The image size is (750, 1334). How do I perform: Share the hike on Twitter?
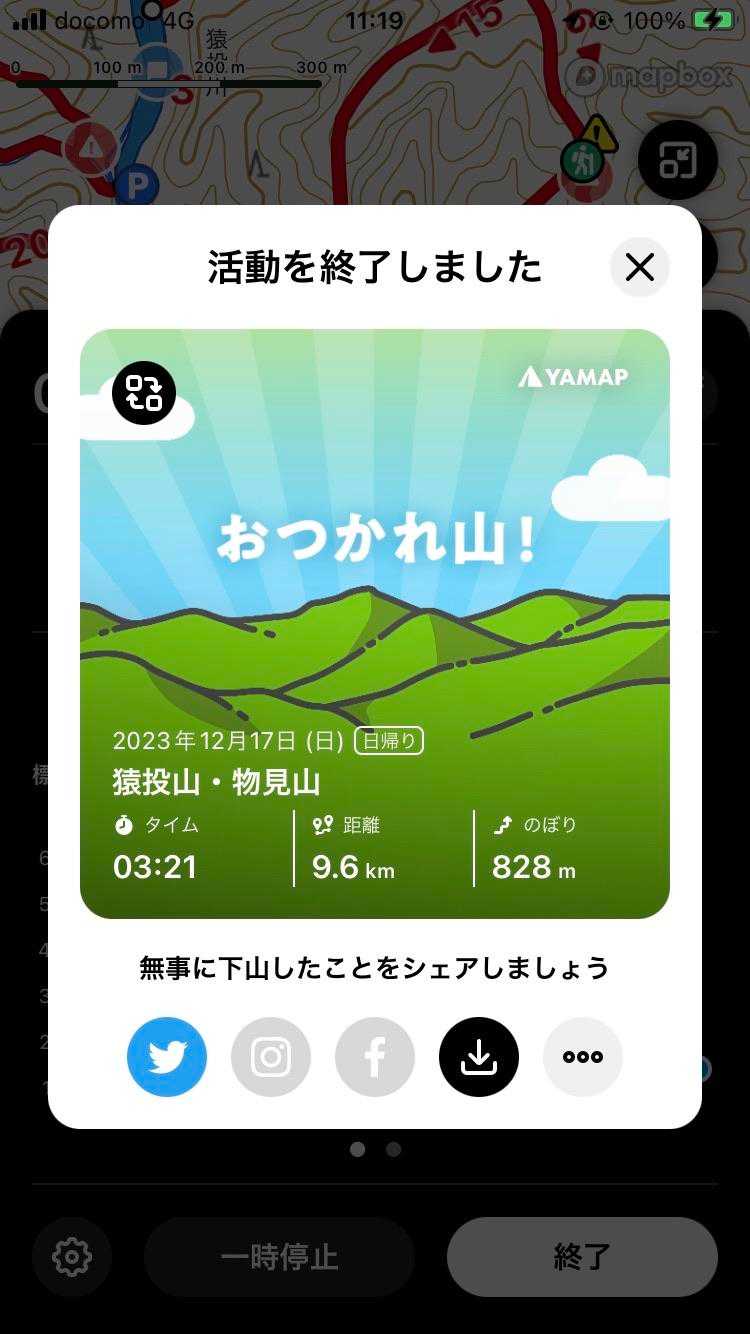tap(167, 1057)
